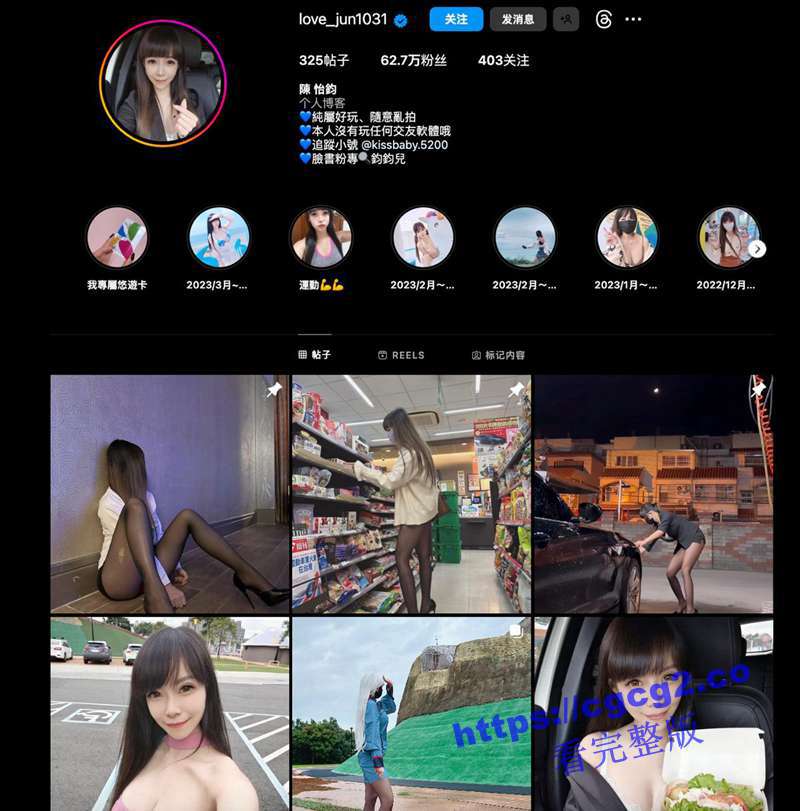Screen dimensions: 800x811
Task: Switch to the 标记内容 tab
Action: click(498, 355)
